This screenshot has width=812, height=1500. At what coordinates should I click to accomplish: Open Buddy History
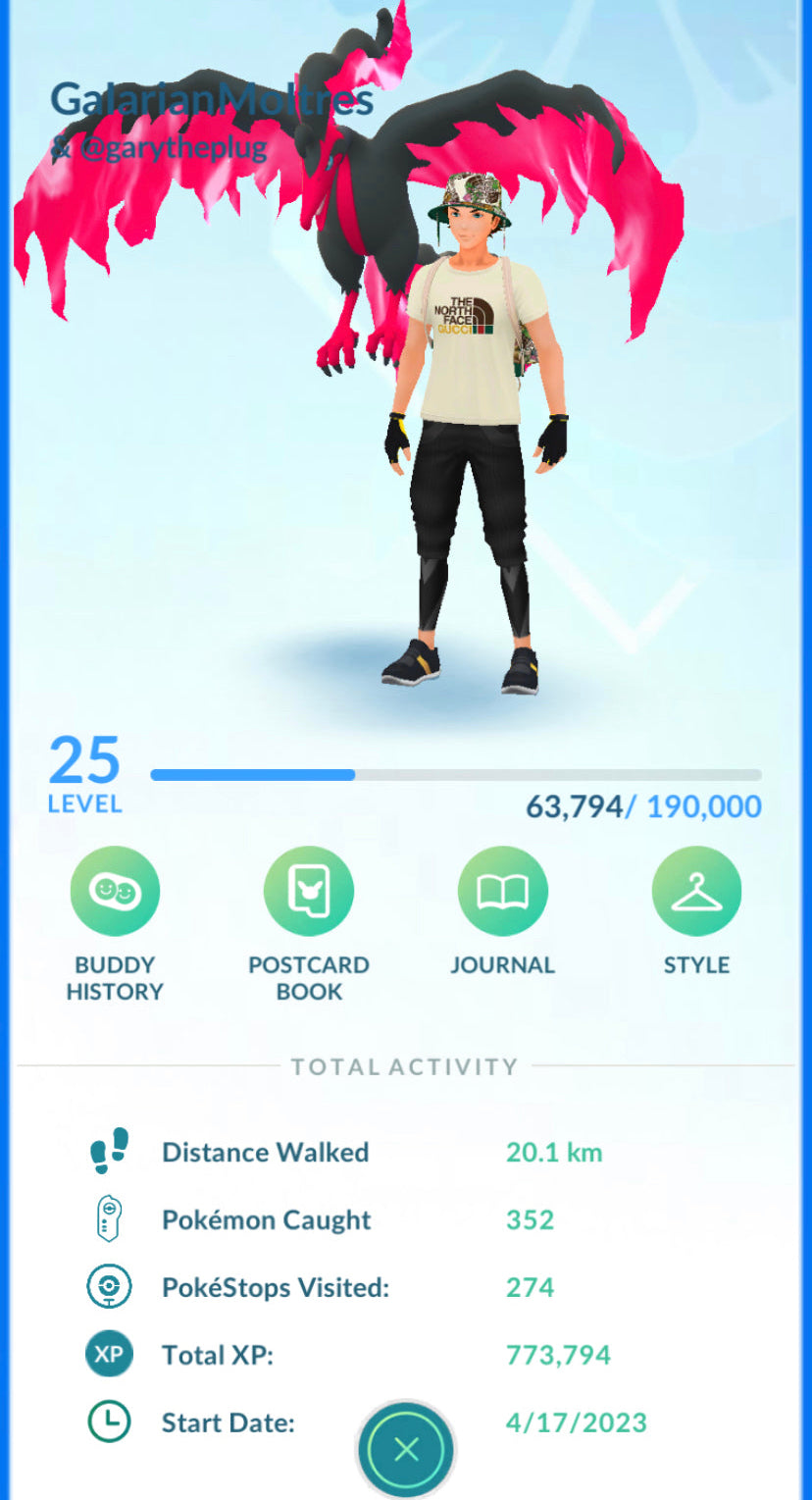pyautogui.click(x=115, y=891)
